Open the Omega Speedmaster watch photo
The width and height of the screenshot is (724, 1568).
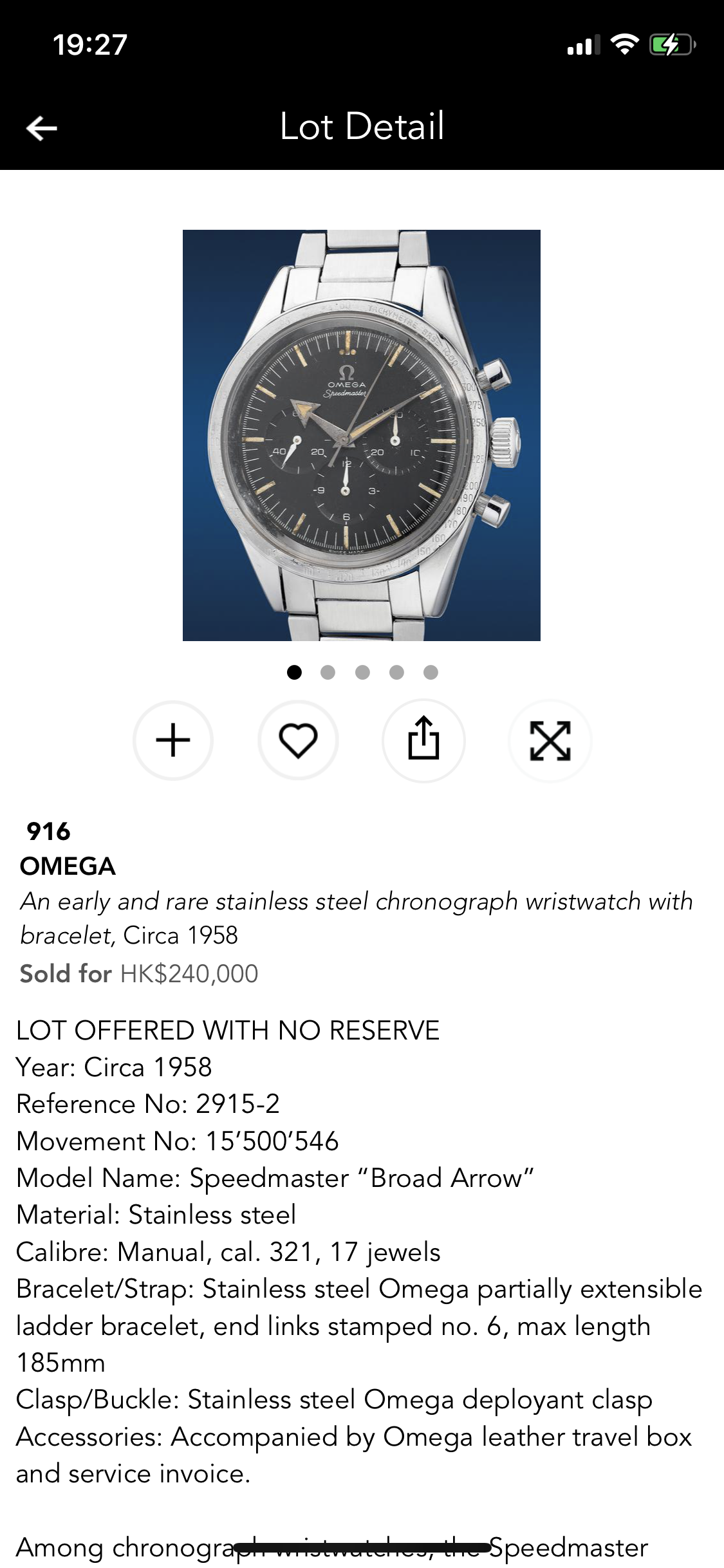362,435
